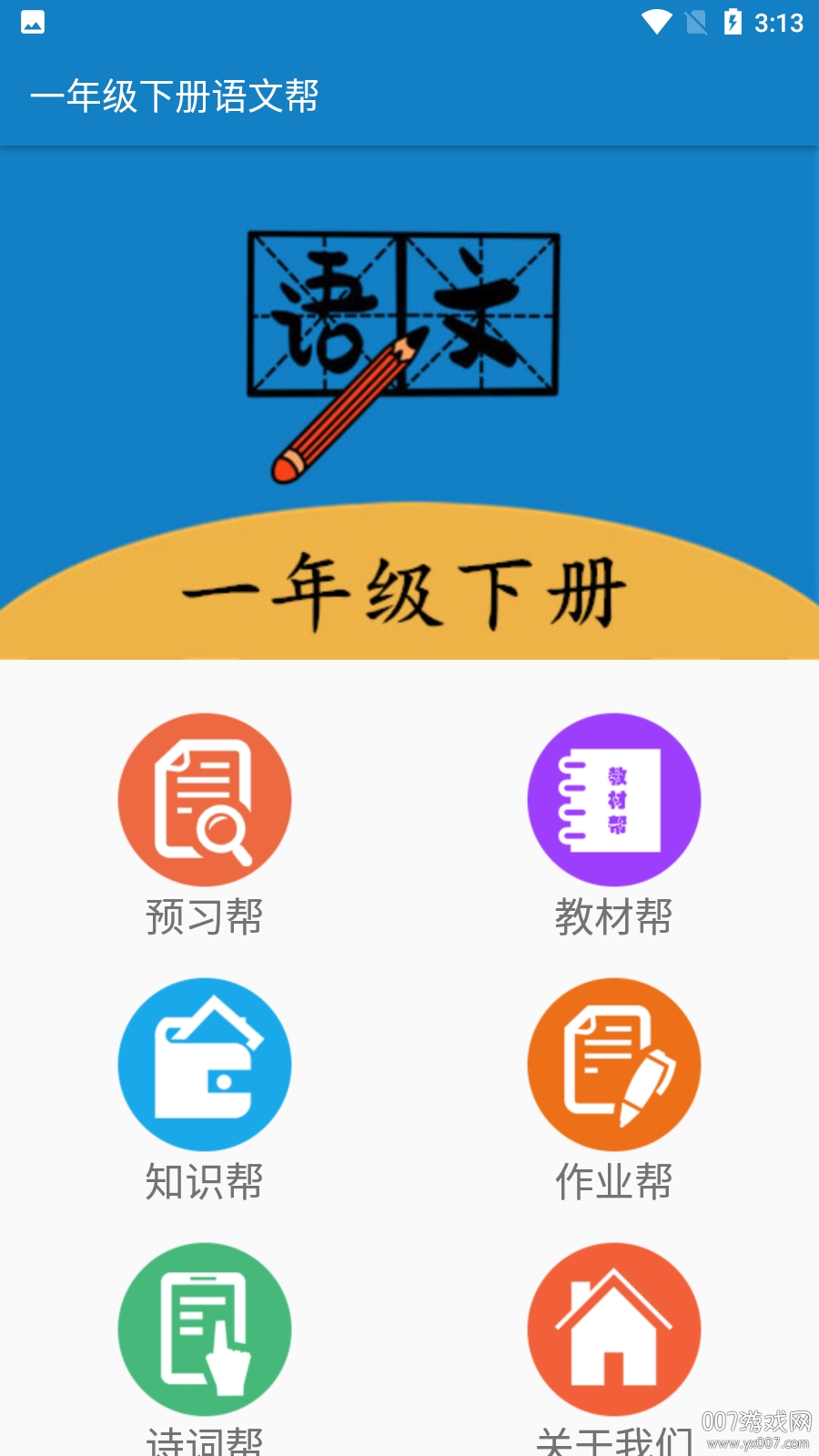Open the 预习帮 magnifier document icon

point(204,799)
